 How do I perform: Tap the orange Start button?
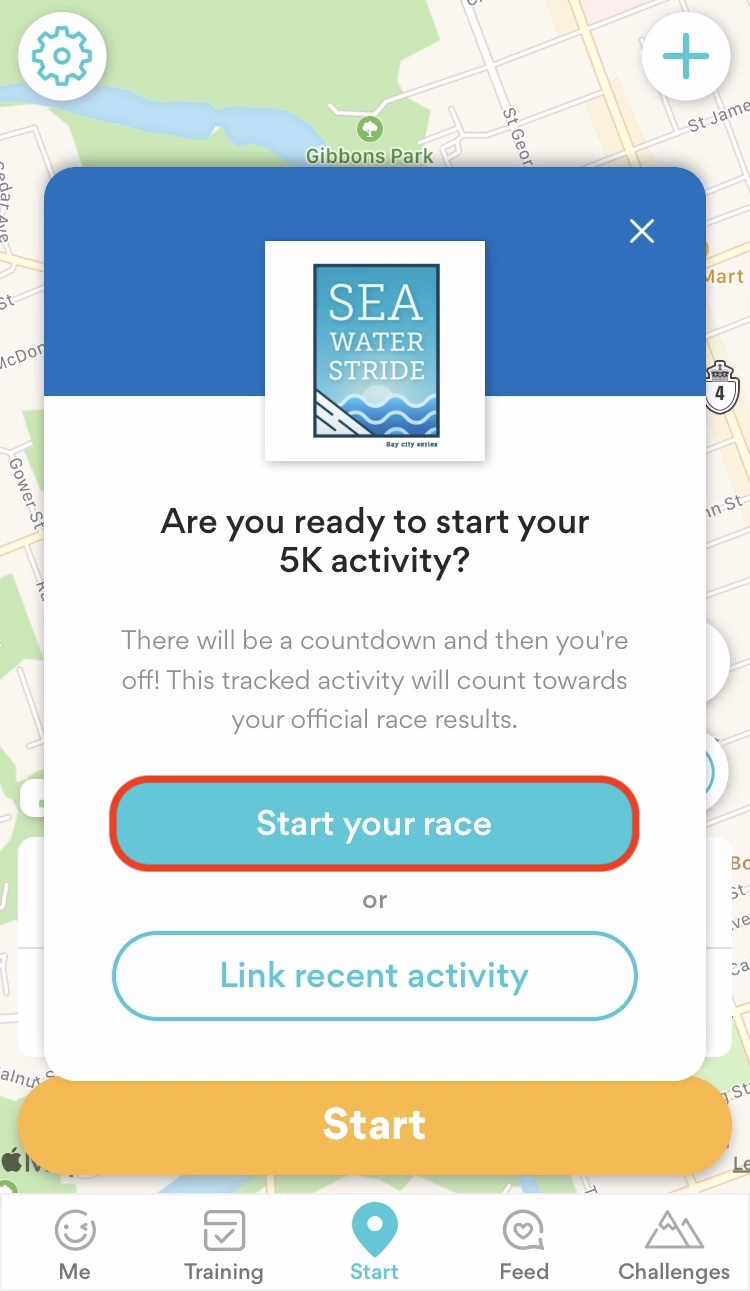click(375, 1125)
